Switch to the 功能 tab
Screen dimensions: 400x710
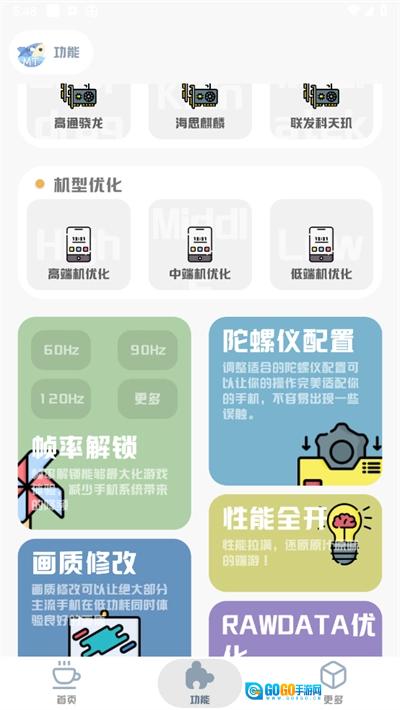[x=200, y=683]
